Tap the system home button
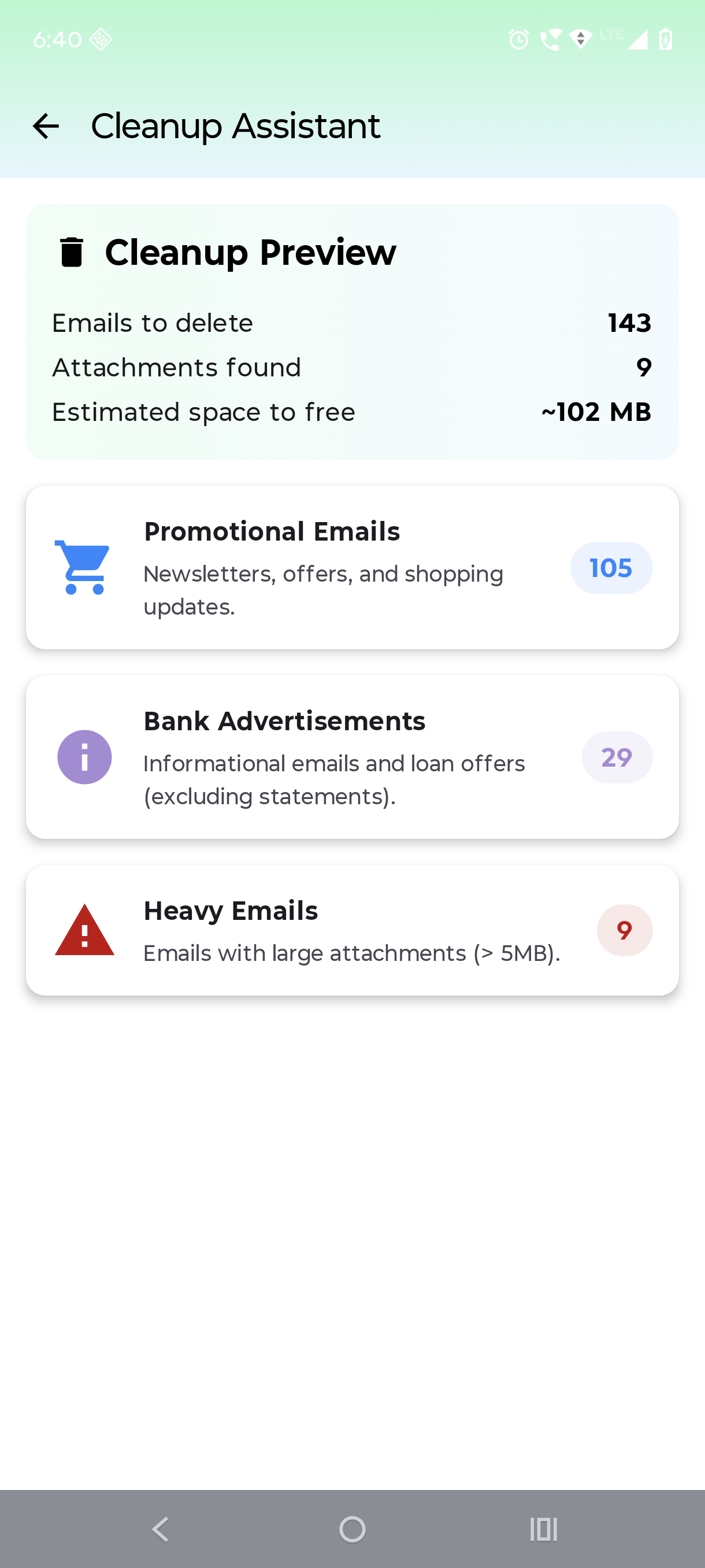Image resolution: width=705 pixels, height=1568 pixels. pos(352,1529)
